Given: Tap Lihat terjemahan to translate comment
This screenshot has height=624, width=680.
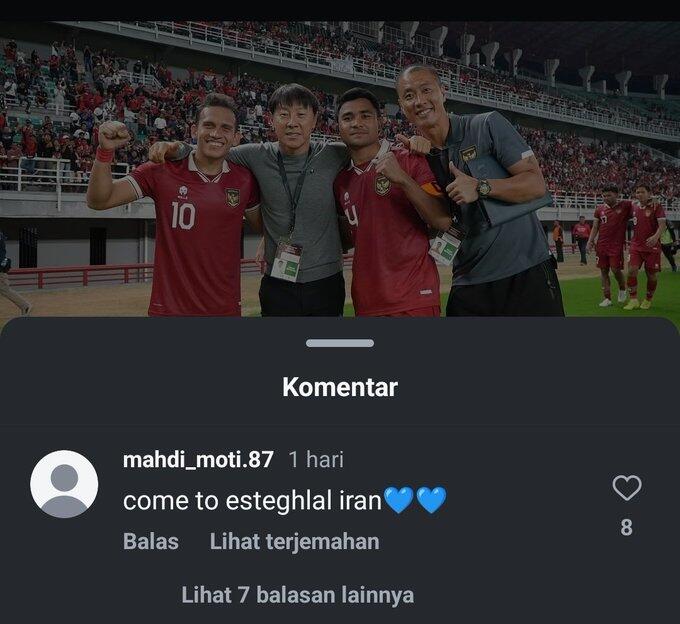Looking at the screenshot, I should tap(294, 542).
